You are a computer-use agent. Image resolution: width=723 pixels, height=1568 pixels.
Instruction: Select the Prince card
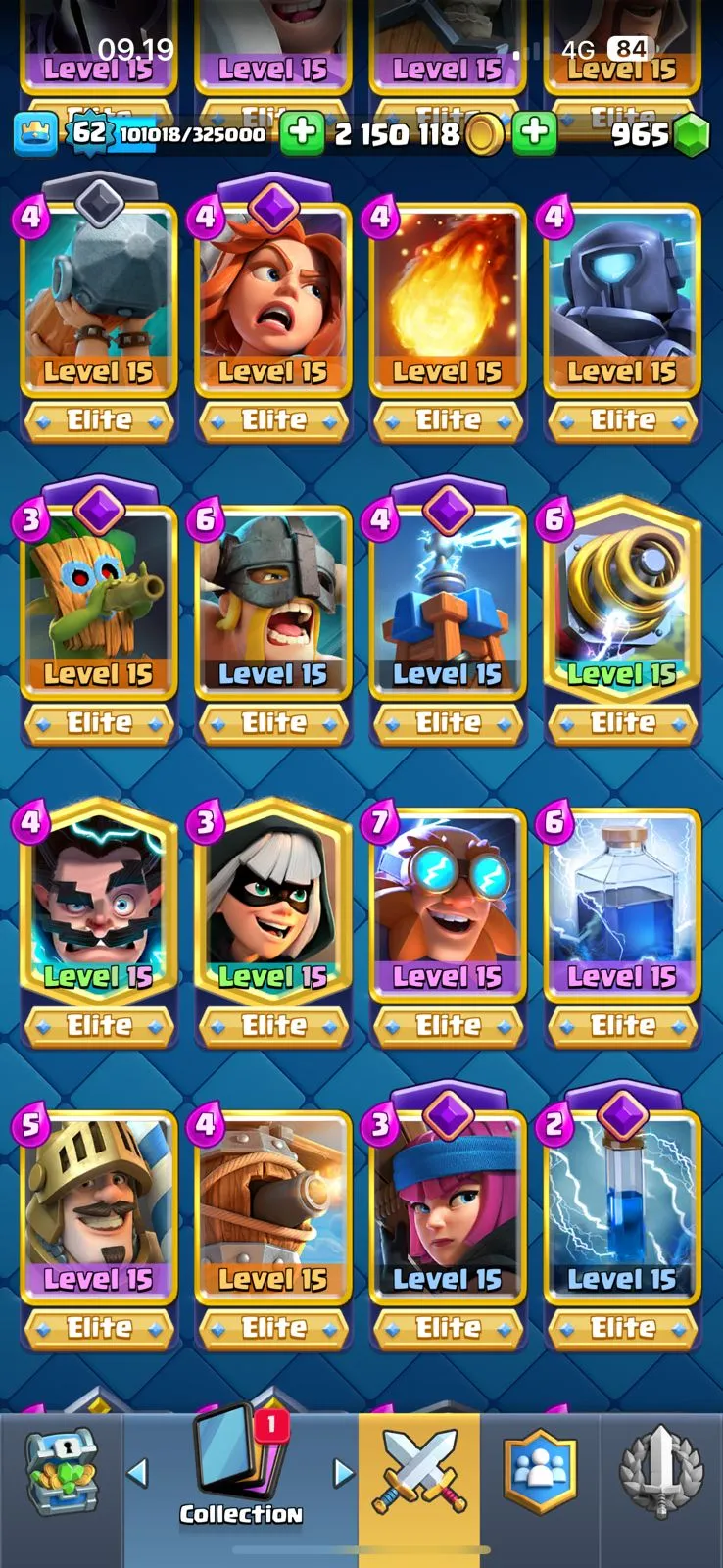click(98, 1205)
